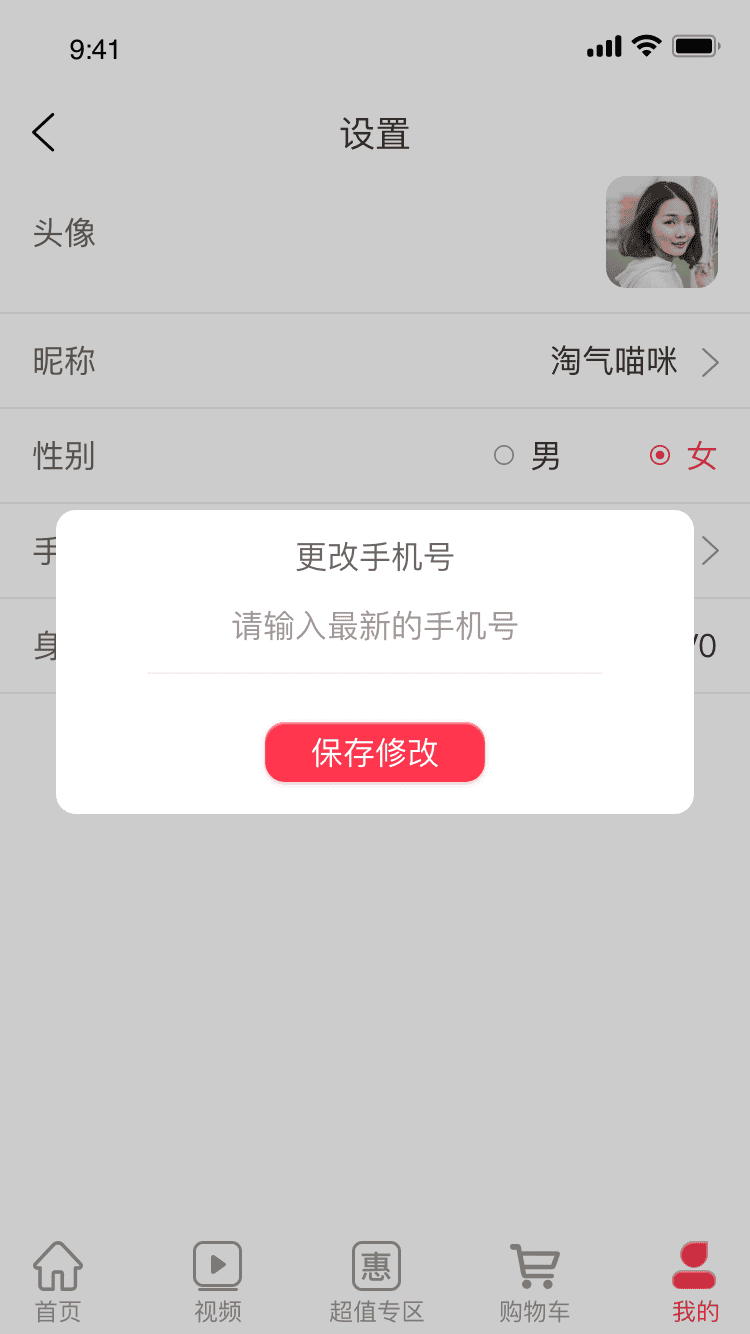Open the 超值专区 tab

(376, 1283)
